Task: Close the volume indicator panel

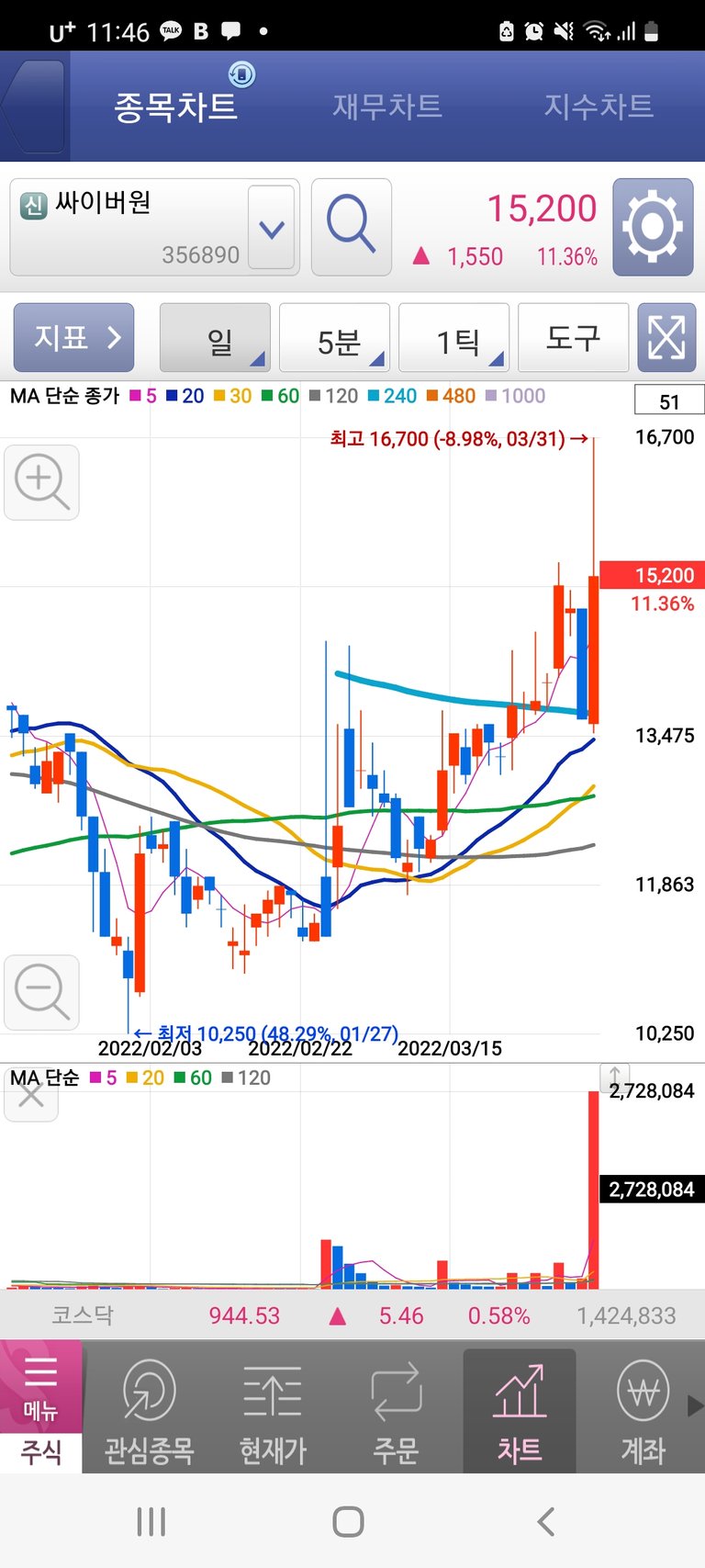Action: pyautogui.click(x=30, y=1095)
